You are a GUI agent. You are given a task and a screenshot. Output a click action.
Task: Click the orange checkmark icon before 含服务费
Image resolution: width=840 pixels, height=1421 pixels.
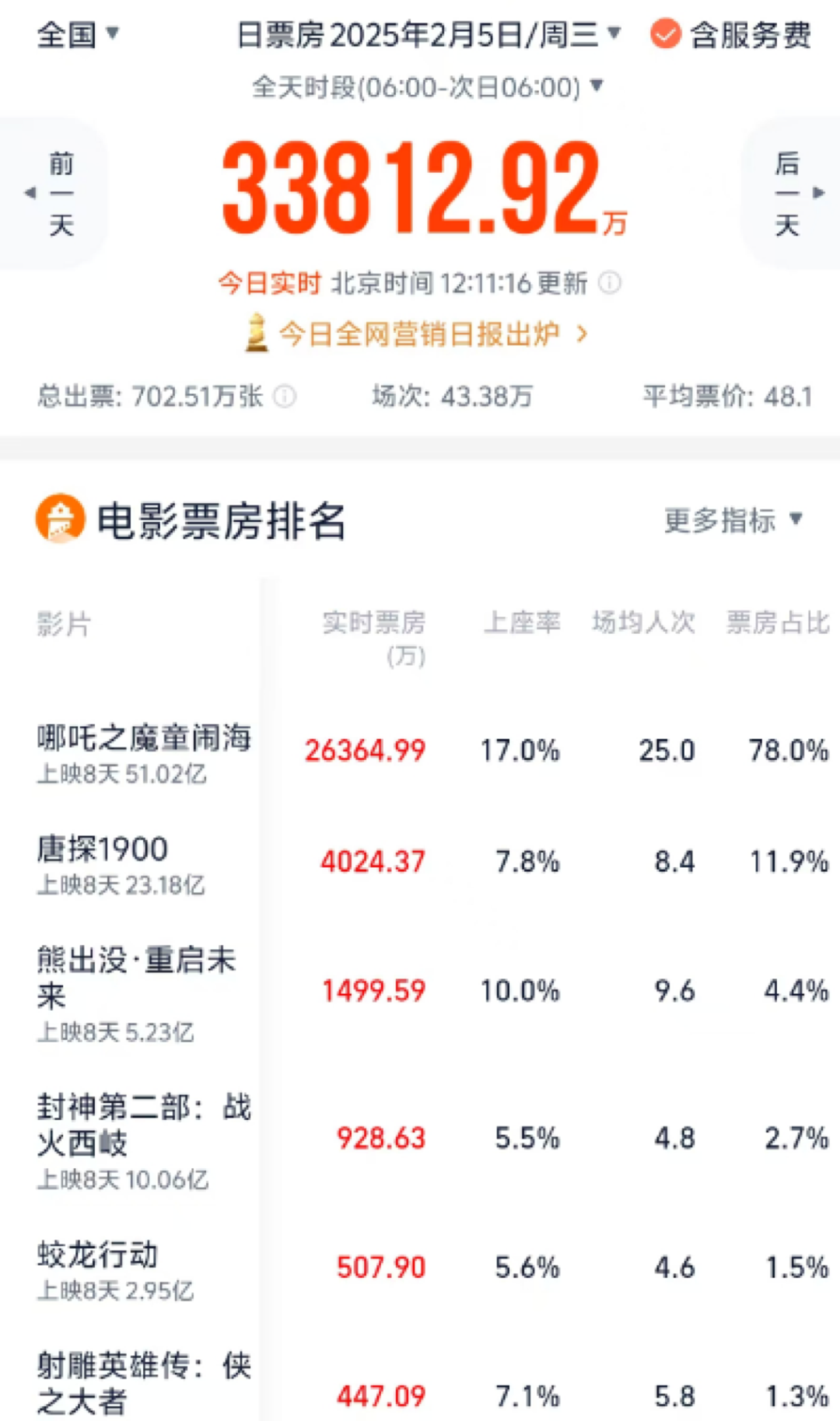665,34
